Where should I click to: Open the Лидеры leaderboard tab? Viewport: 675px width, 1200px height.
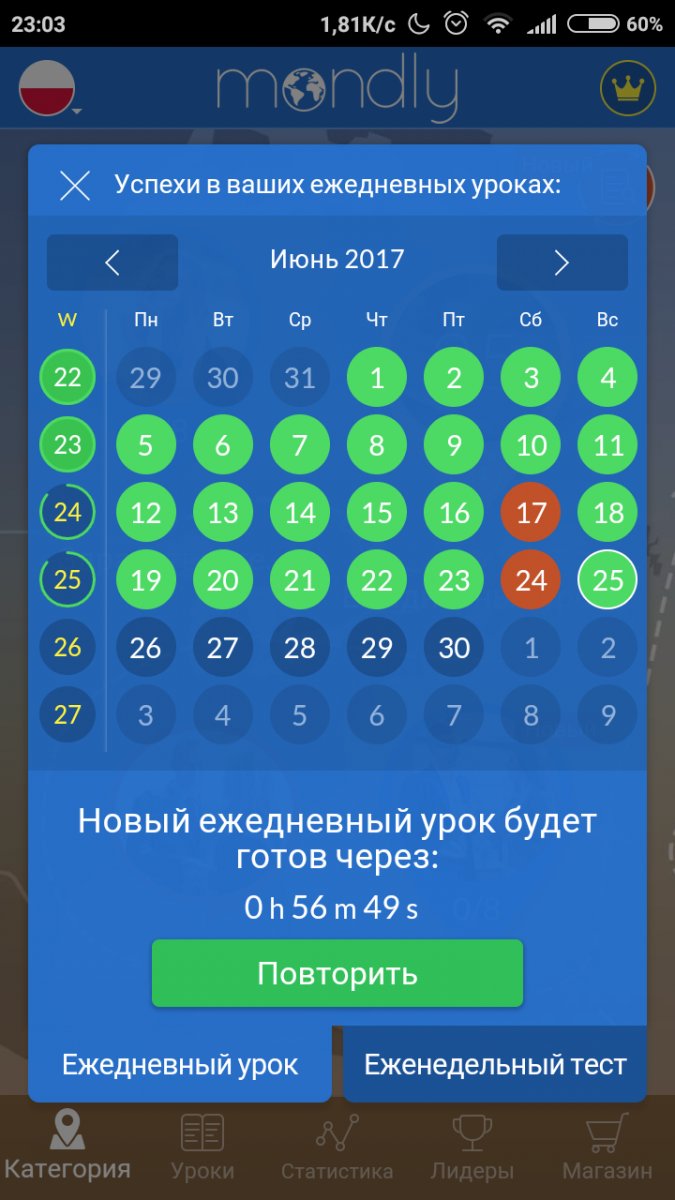pyautogui.click(x=472, y=1147)
